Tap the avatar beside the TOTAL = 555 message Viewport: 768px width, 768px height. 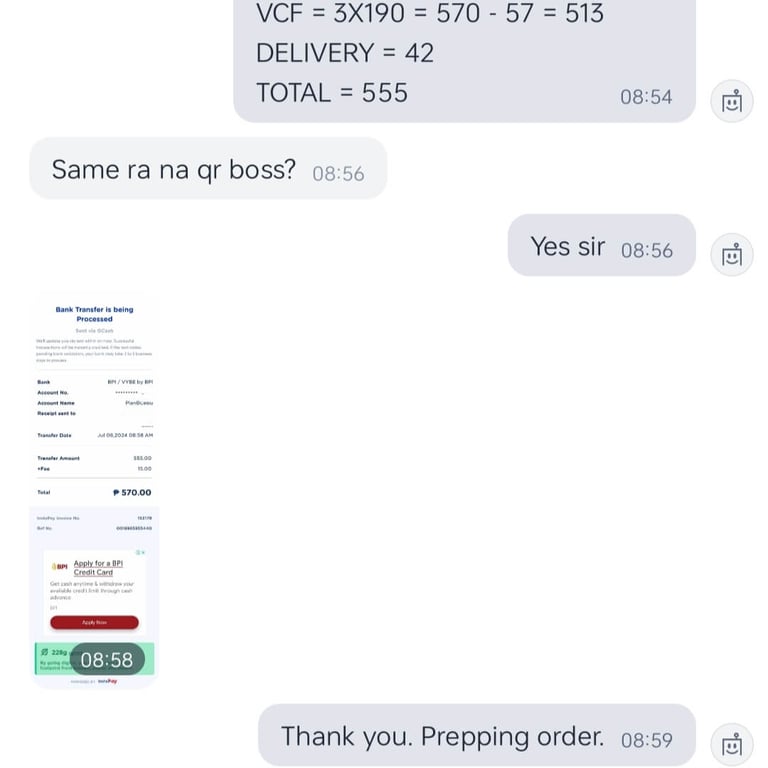[731, 101]
